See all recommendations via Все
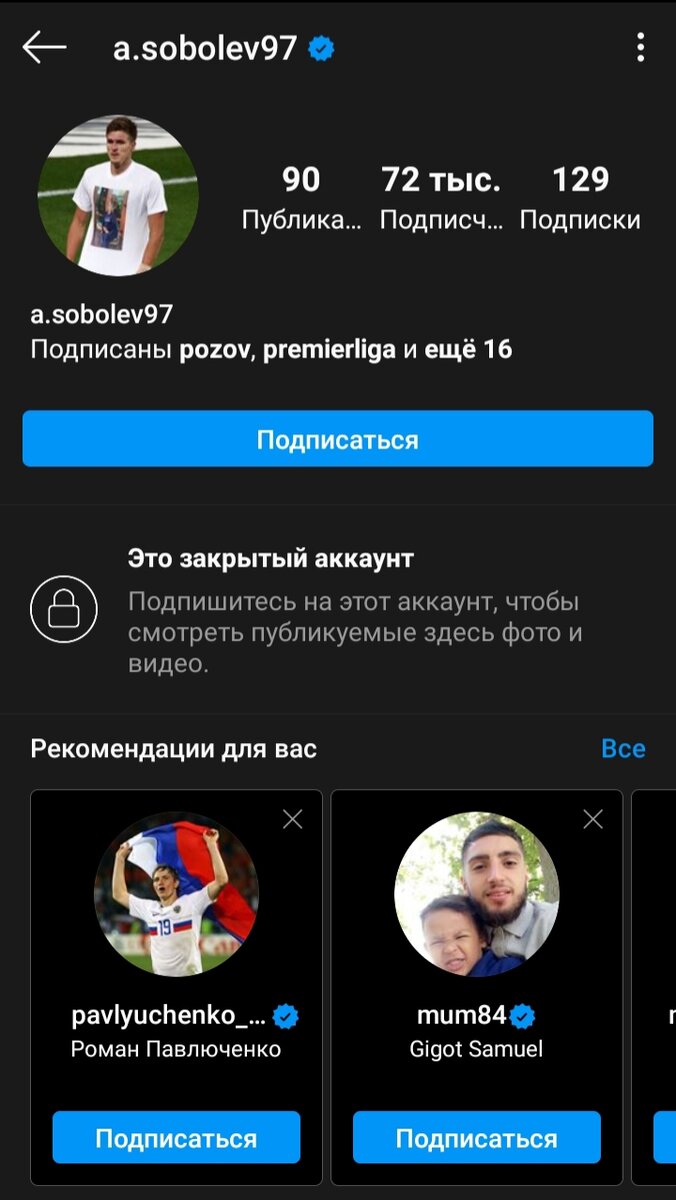 [x=623, y=749]
